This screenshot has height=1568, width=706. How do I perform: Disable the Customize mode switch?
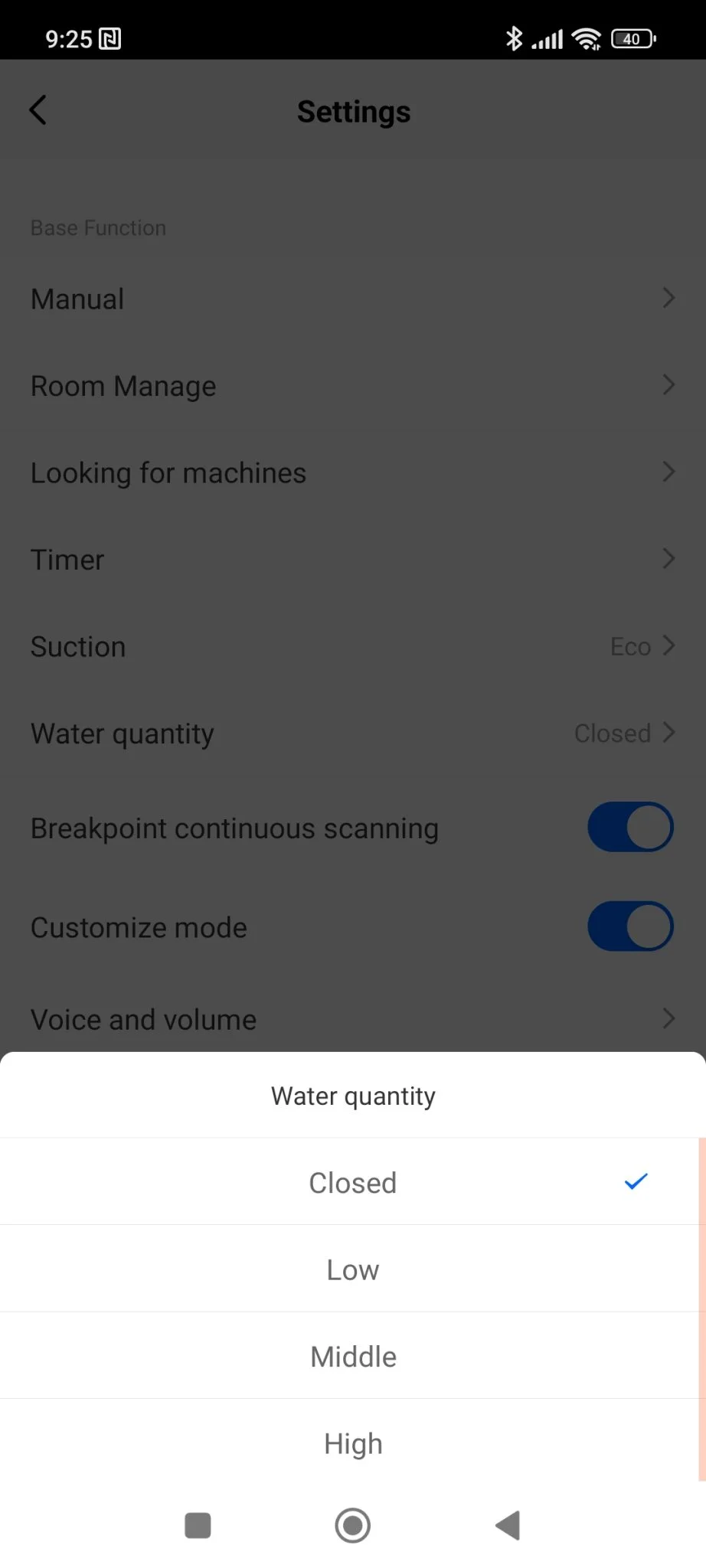(630, 926)
